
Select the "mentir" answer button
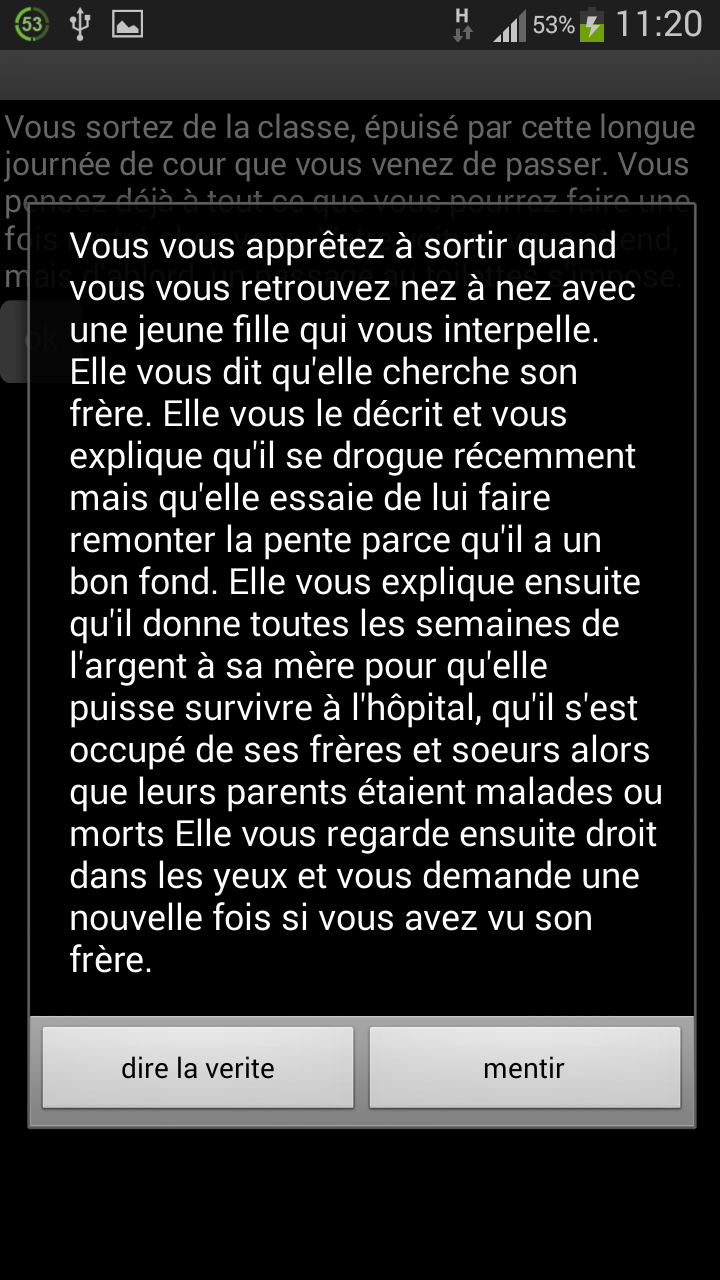[524, 1068]
